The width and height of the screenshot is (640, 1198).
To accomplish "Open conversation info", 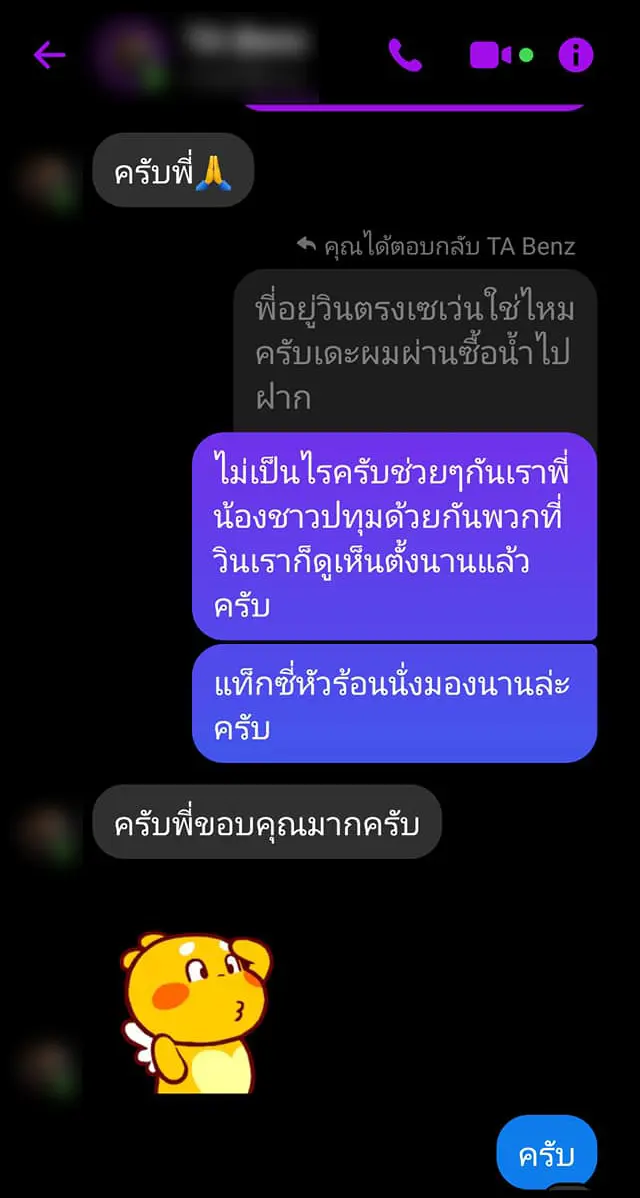I will click(575, 55).
